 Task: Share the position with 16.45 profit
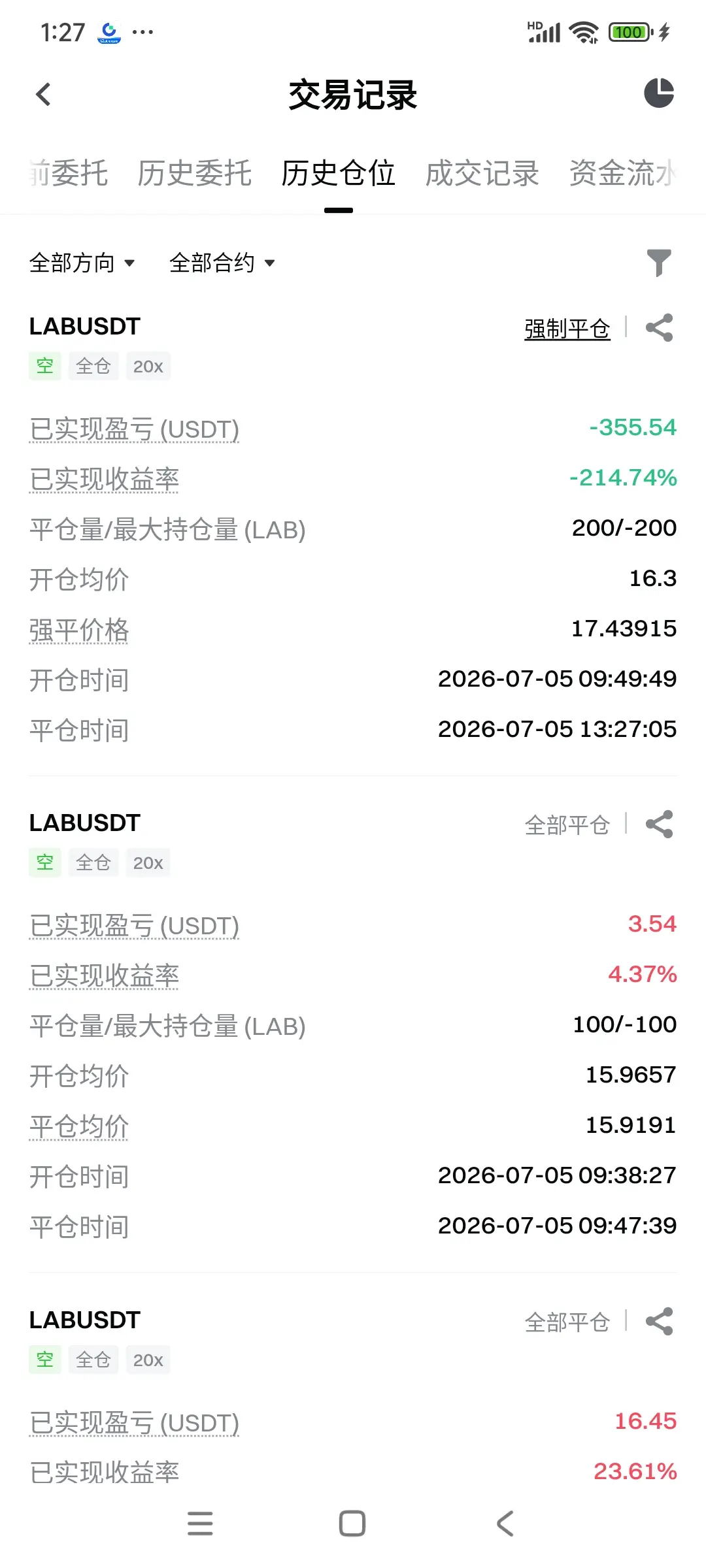pos(659,1321)
